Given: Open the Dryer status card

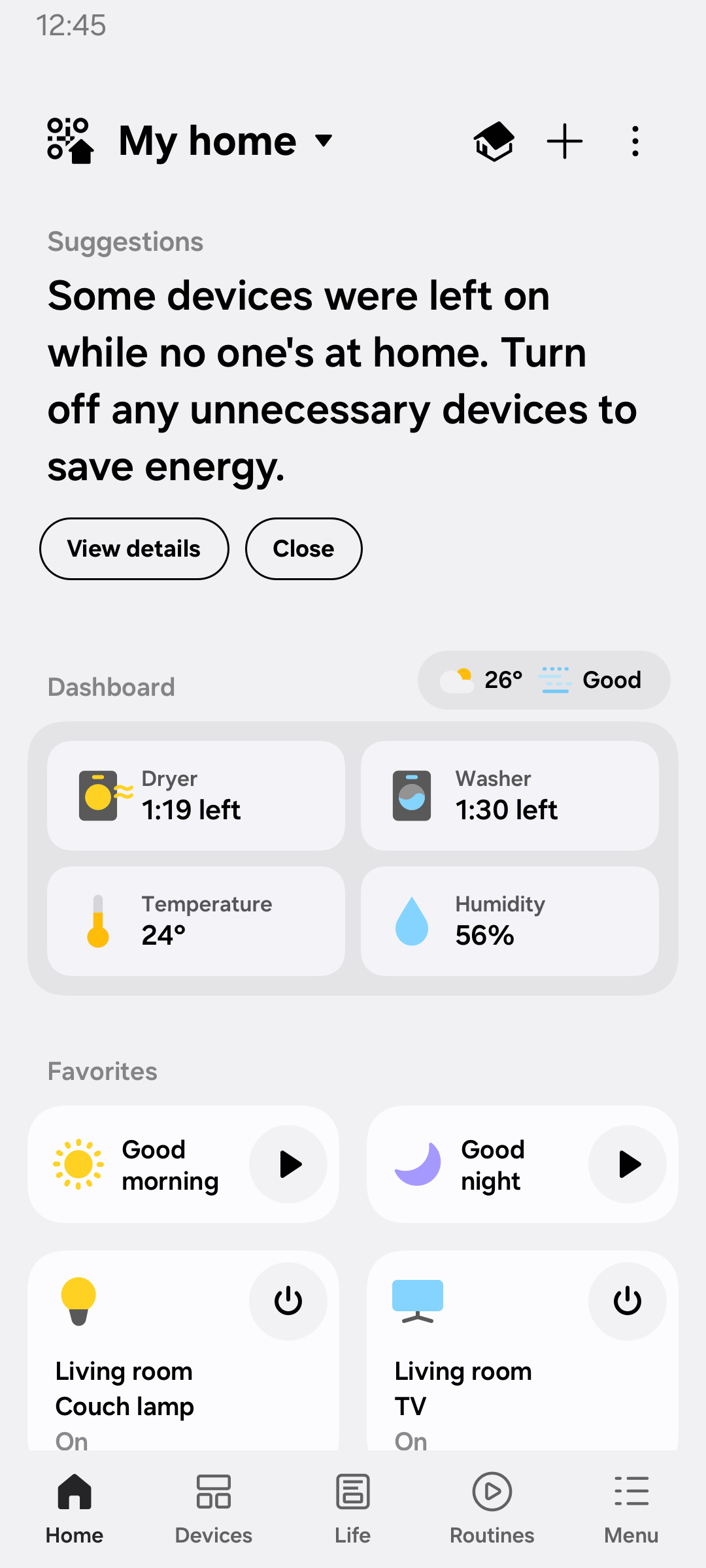Looking at the screenshot, I should (196, 795).
